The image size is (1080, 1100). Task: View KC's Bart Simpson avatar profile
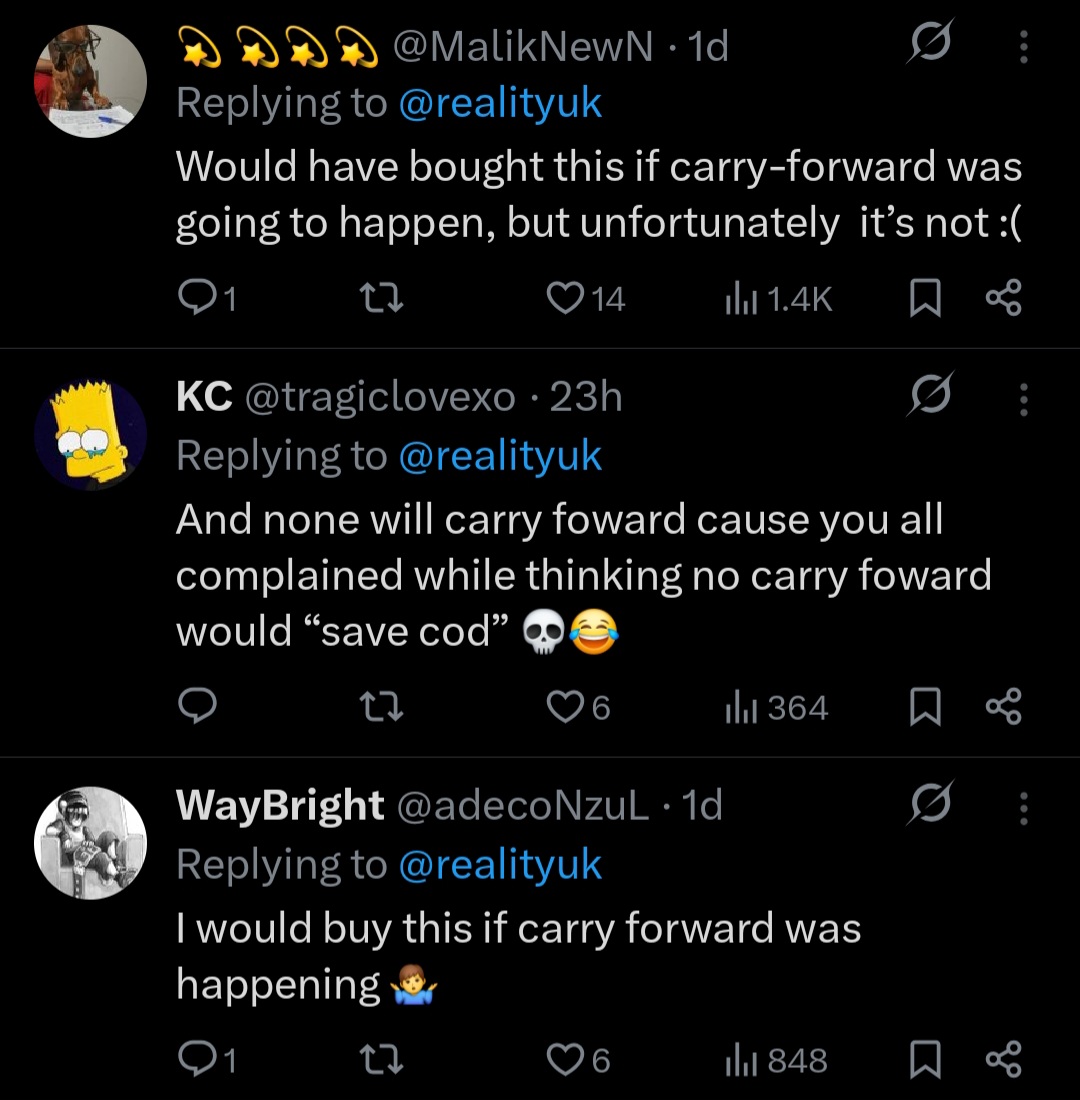[x=91, y=434]
